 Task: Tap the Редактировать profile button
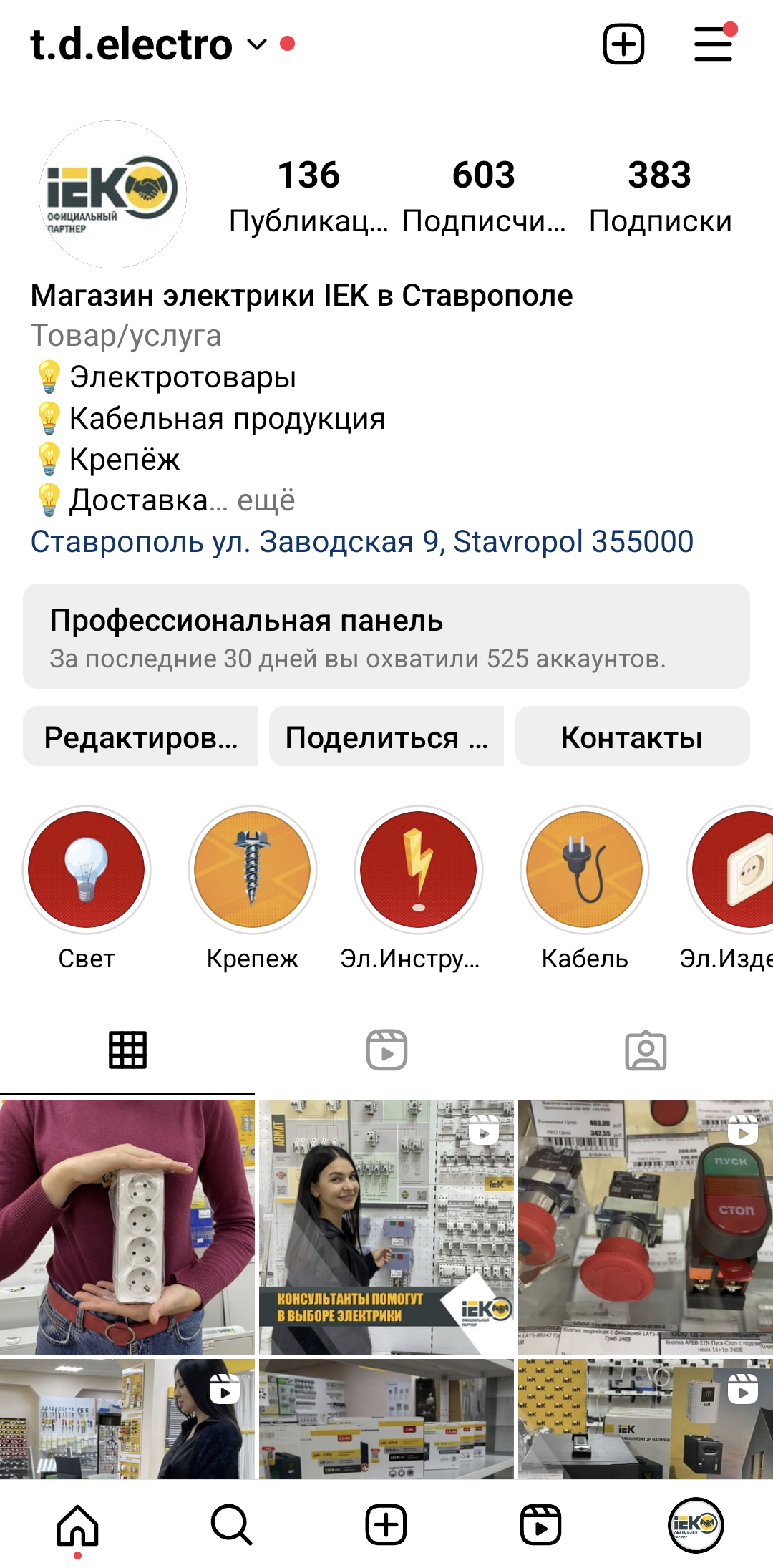click(x=140, y=737)
